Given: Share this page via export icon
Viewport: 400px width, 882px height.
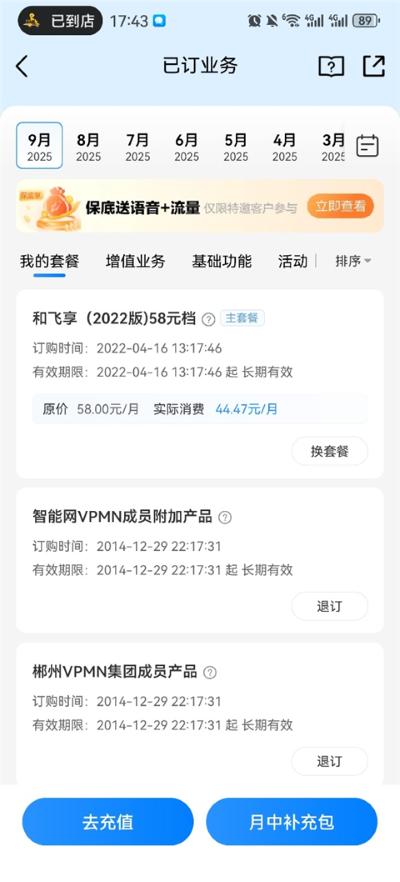Looking at the screenshot, I should pos(374,66).
